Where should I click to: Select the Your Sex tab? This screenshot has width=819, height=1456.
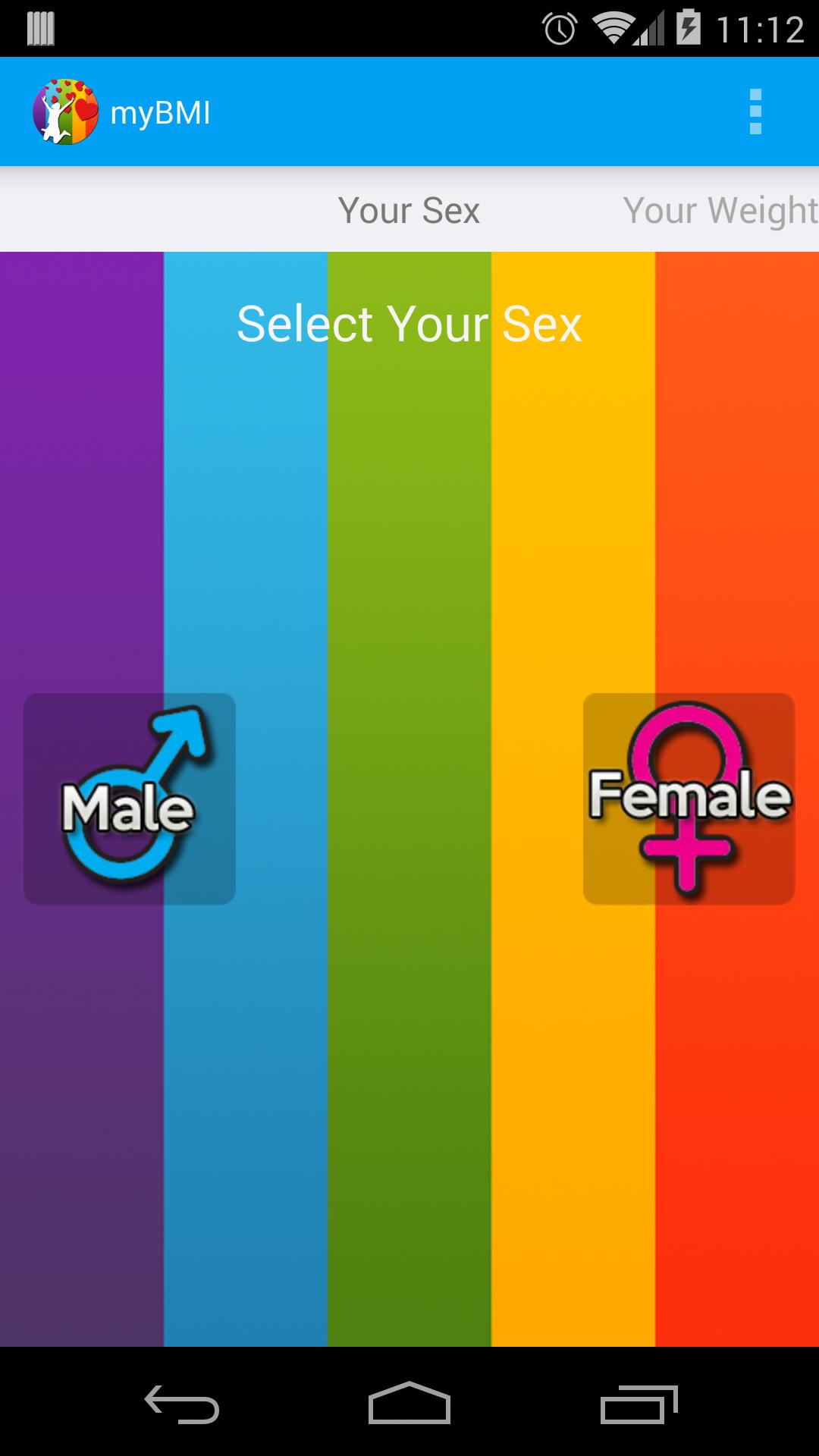point(409,210)
